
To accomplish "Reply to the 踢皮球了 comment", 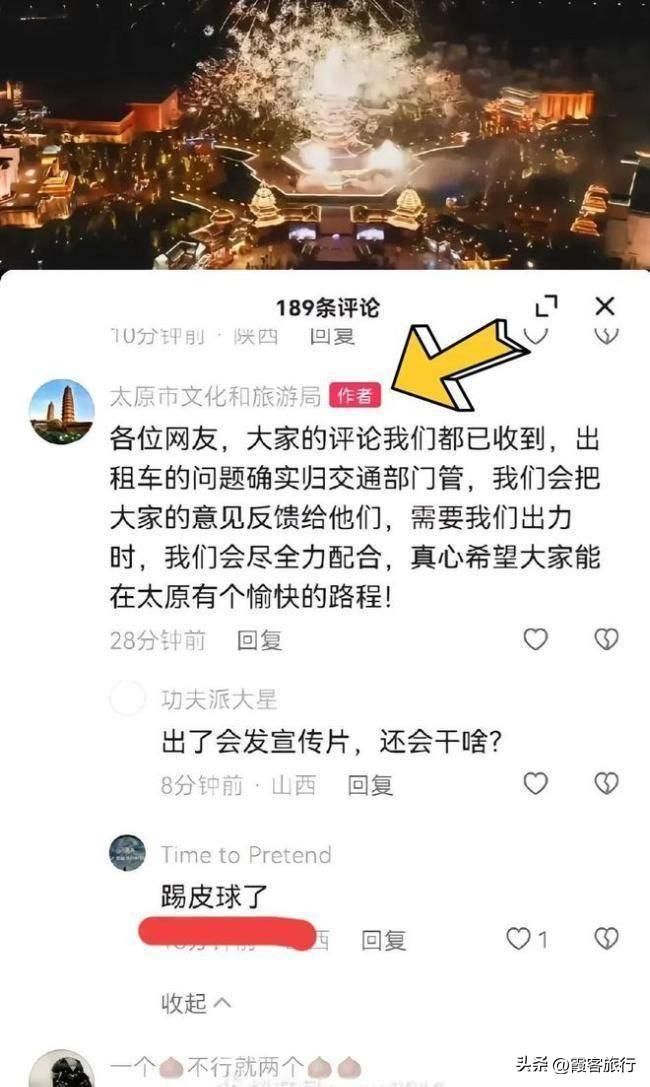I will 383,939.
